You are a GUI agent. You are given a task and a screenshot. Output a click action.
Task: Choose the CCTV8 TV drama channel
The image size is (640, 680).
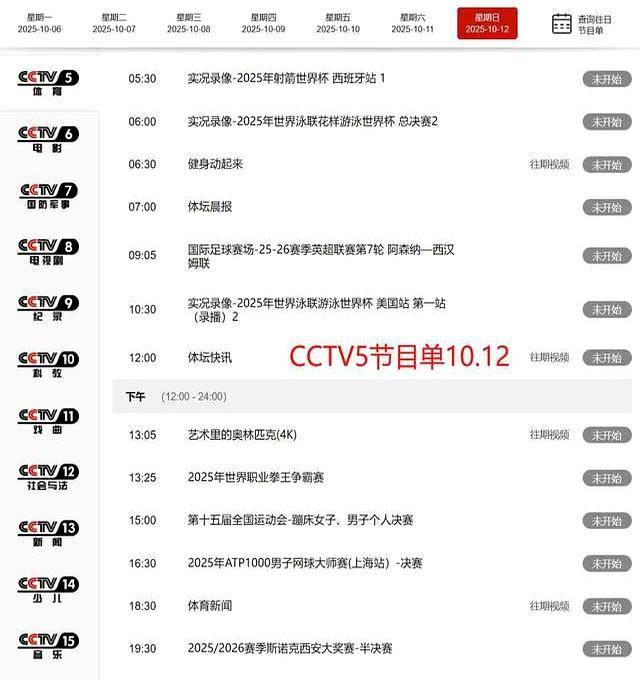pos(49,251)
